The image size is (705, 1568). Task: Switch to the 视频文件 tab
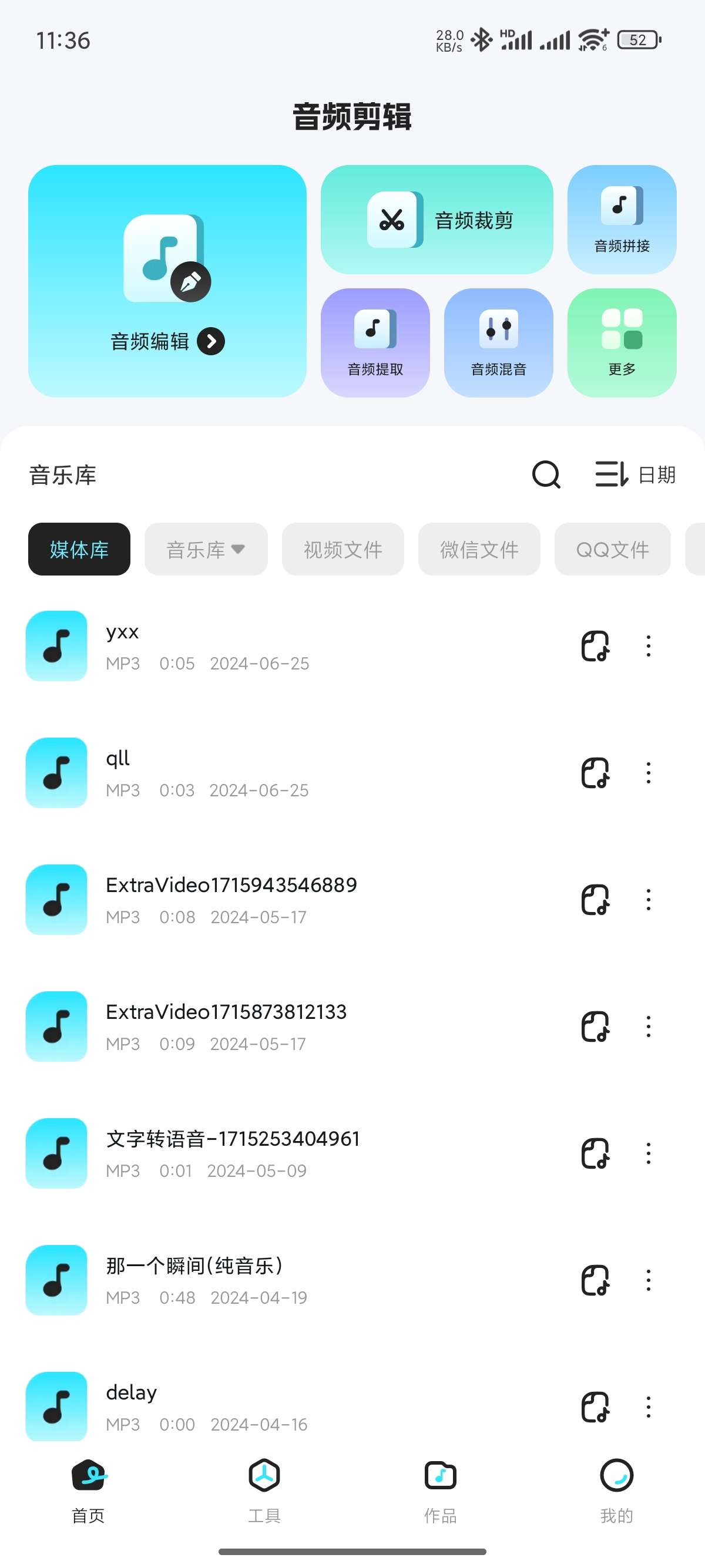[341, 549]
